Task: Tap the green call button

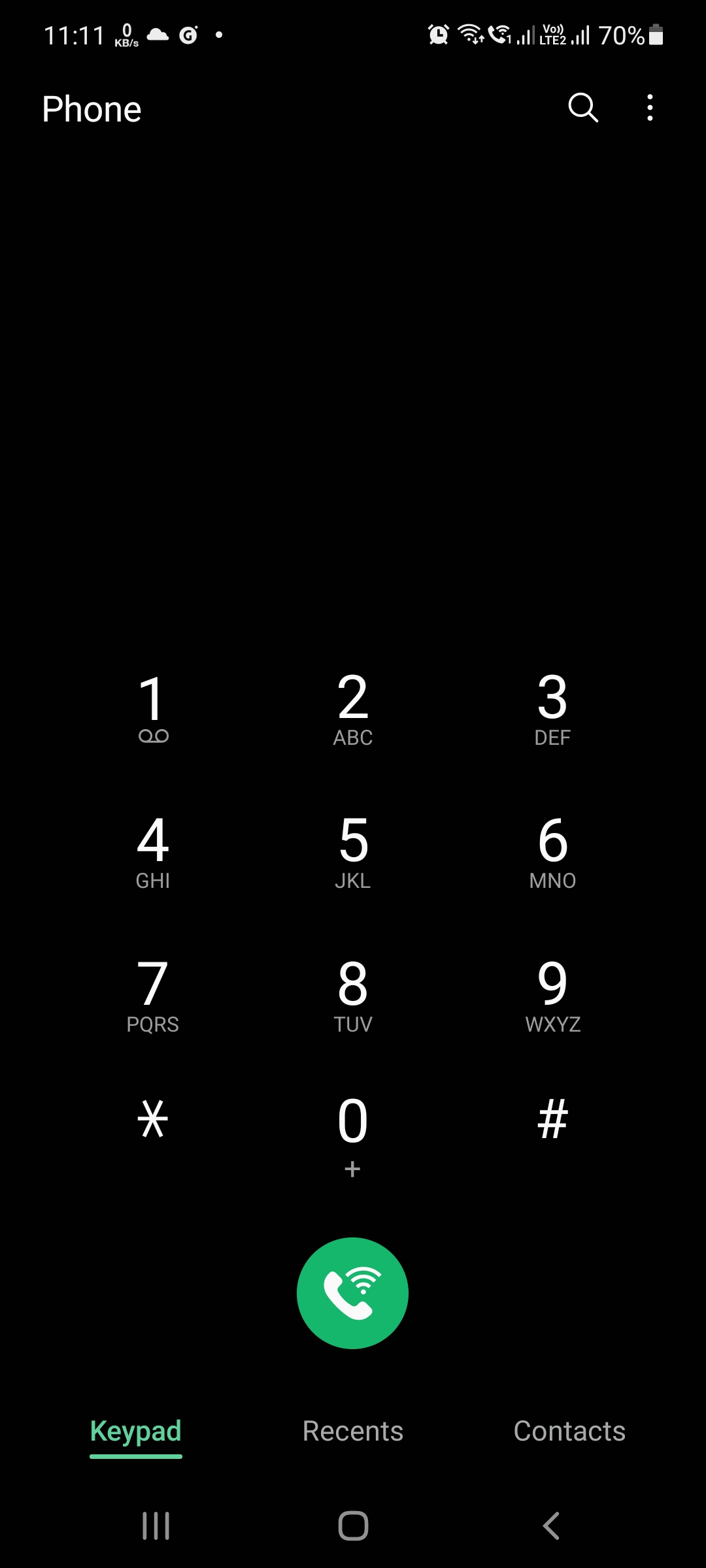Action: [352, 1292]
